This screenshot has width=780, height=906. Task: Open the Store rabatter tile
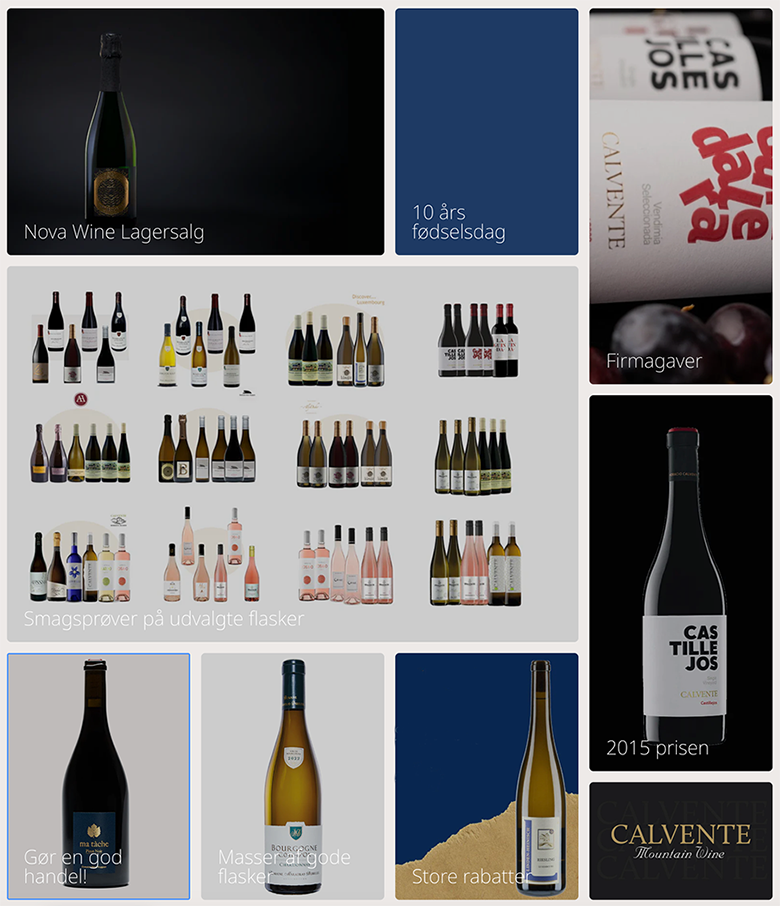[x=486, y=776]
